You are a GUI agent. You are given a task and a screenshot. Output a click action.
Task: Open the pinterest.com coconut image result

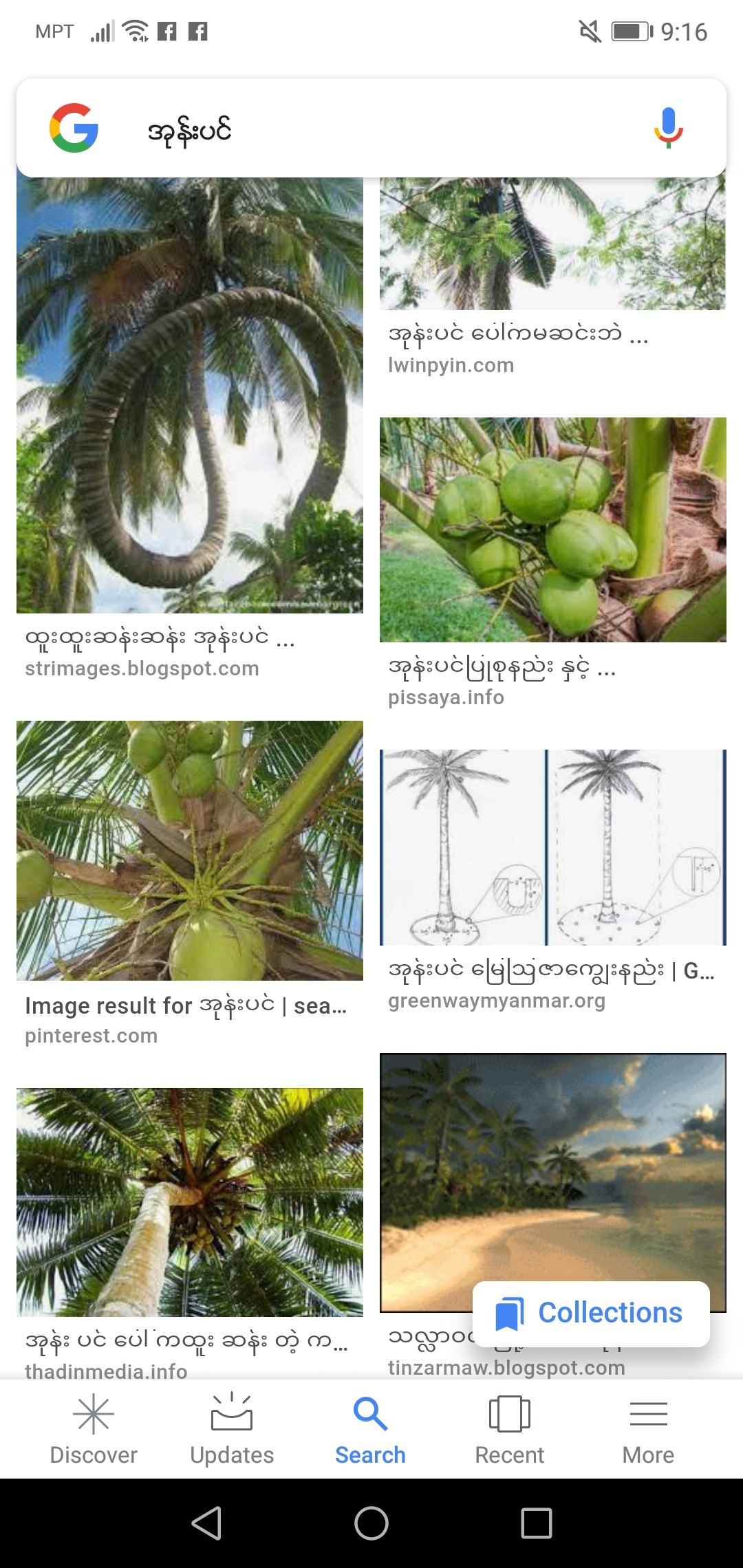190,850
